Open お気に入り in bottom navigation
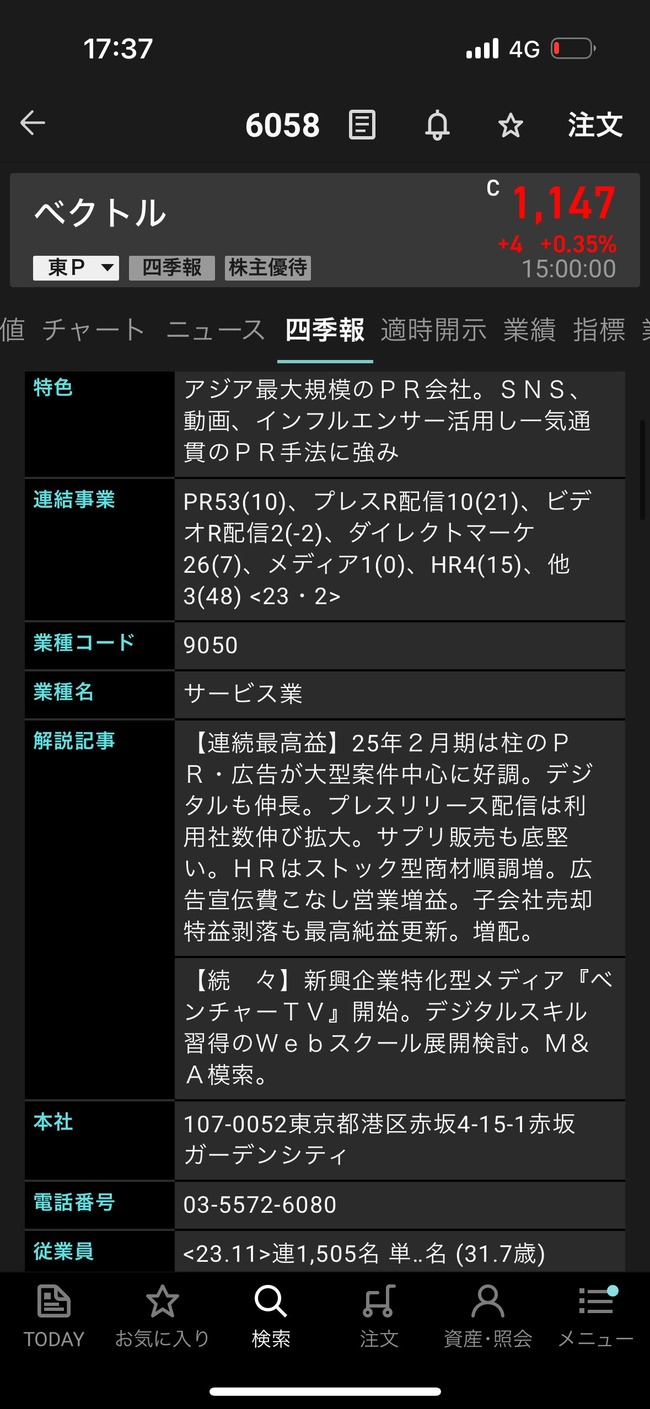Screen dimensions: 650x1409 pyautogui.click(x=162, y=1317)
